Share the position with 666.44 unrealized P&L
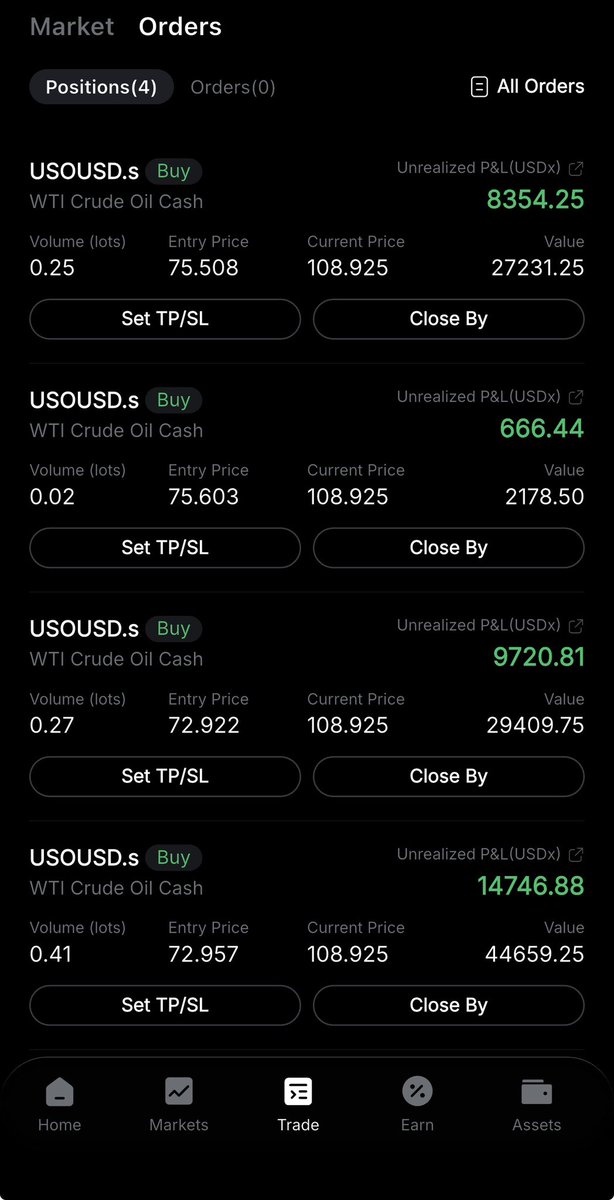614x1200 pixels. [576, 397]
